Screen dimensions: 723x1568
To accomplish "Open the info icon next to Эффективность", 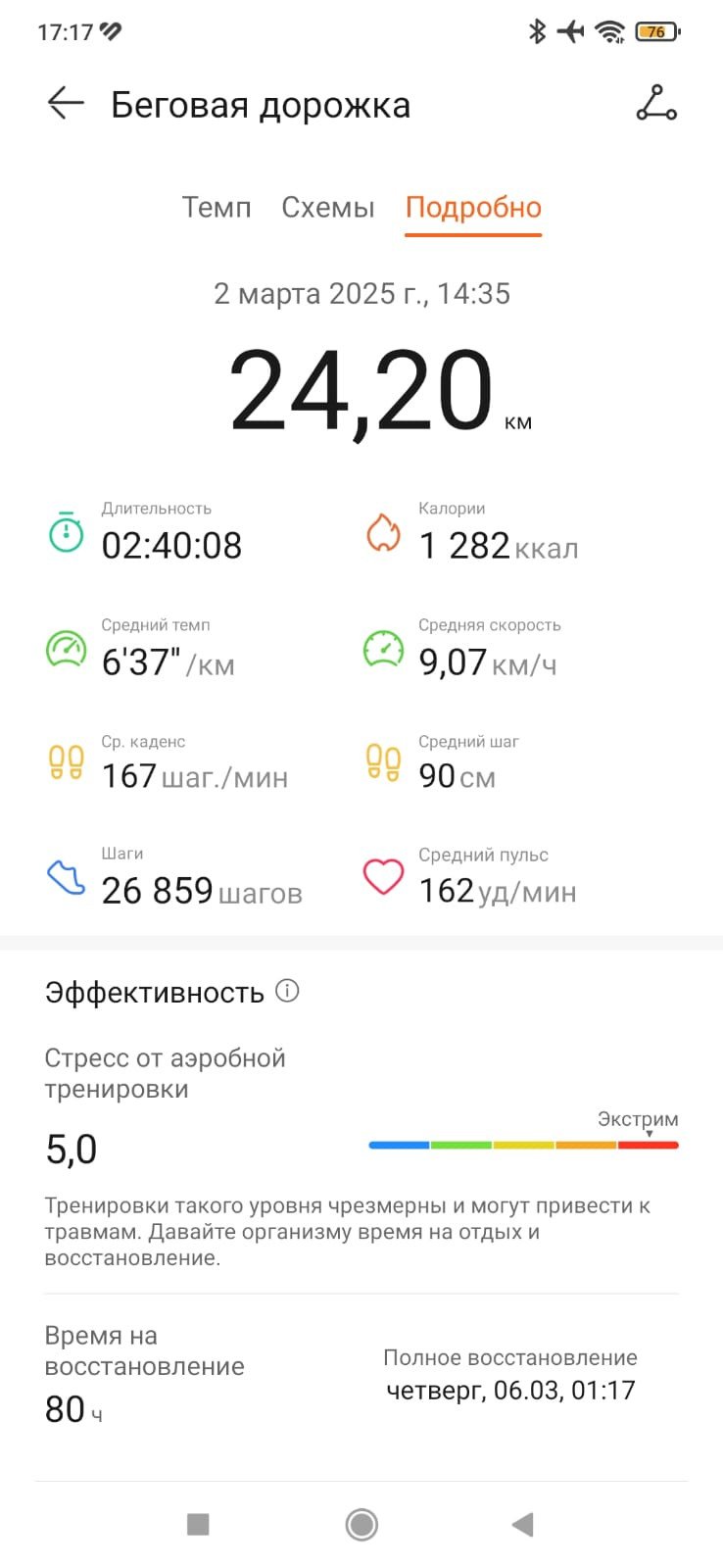I will point(287,991).
